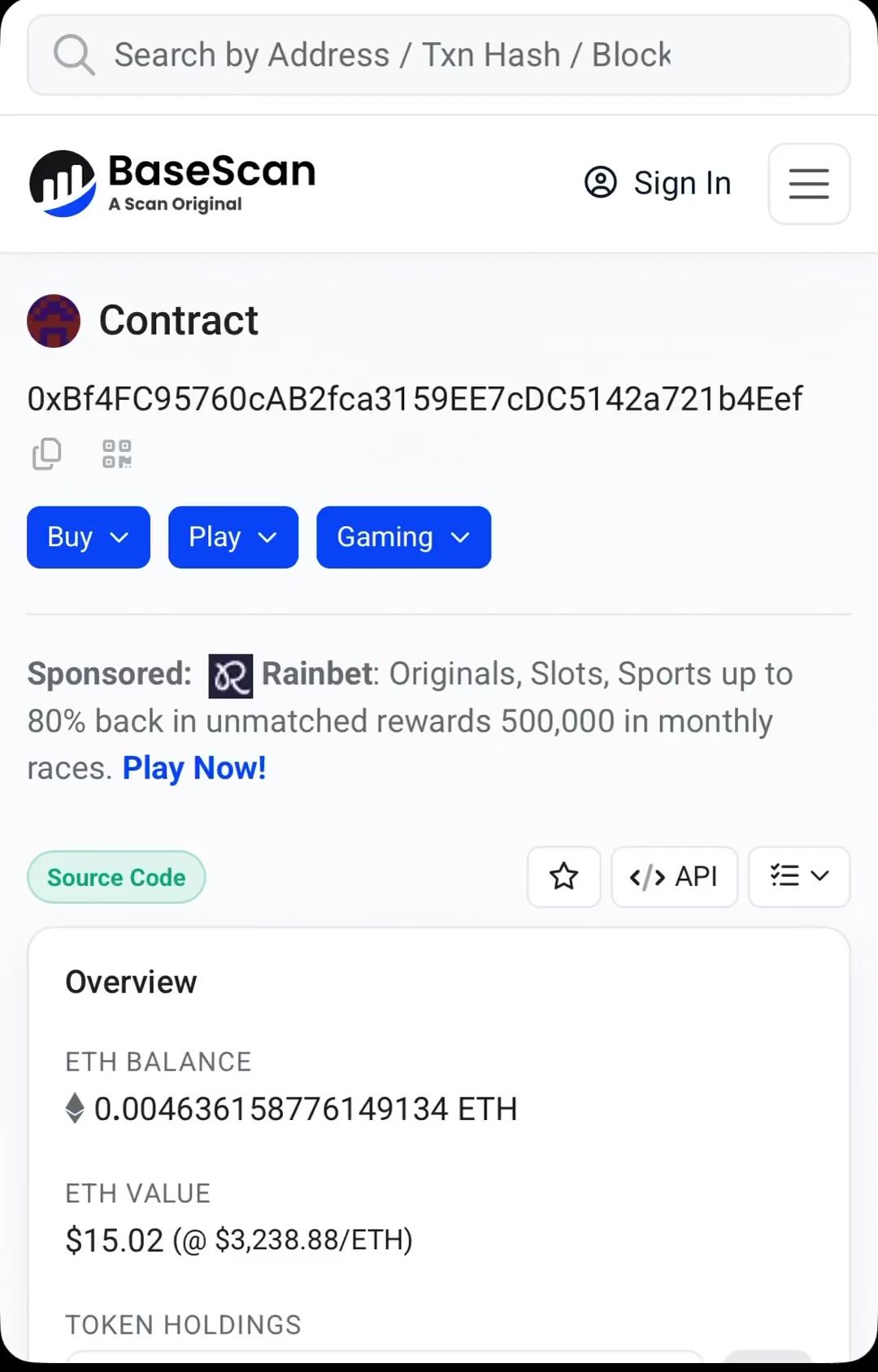Expand the Play dropdown
The width and height of the screenshot is (878, 1372).
pos(233,537)
